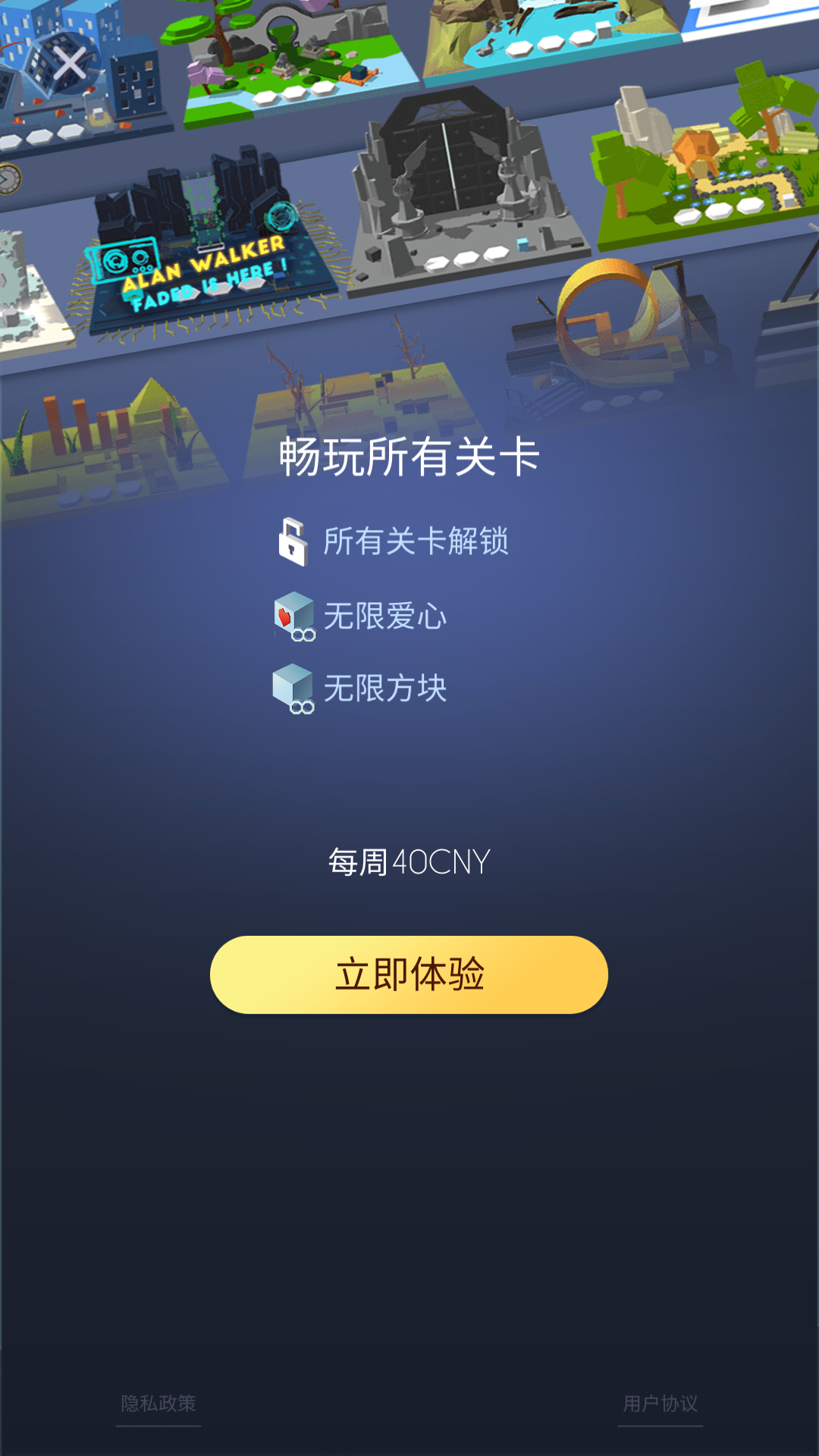The width and height of the screenshot is (819, 1456).
Task: Close the subscription offer screen
Action: click(70, 65)
